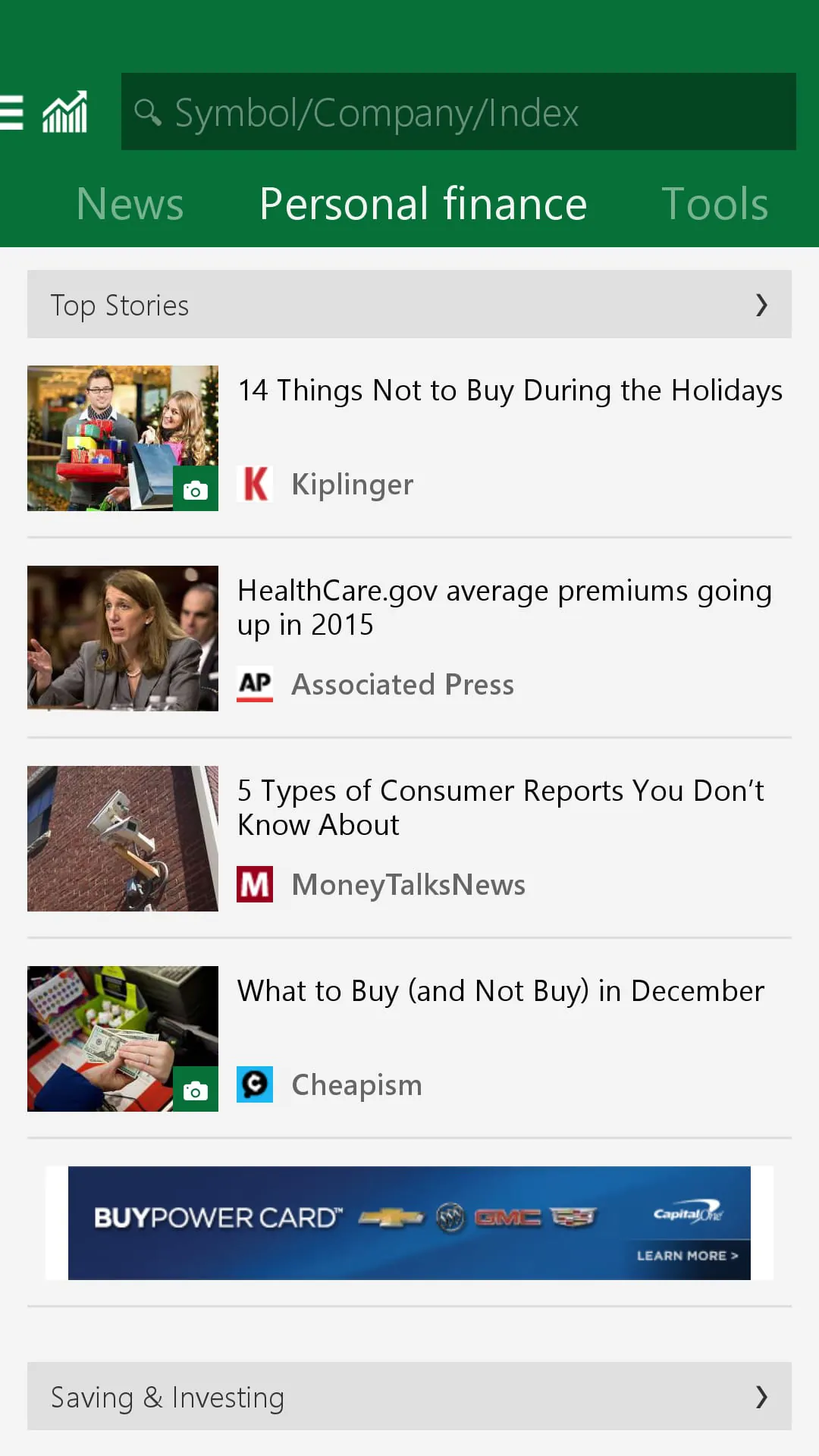Expand the Top Stories section
The image size is (819, 1456).
pyautogui.click(x=409, y=305)
